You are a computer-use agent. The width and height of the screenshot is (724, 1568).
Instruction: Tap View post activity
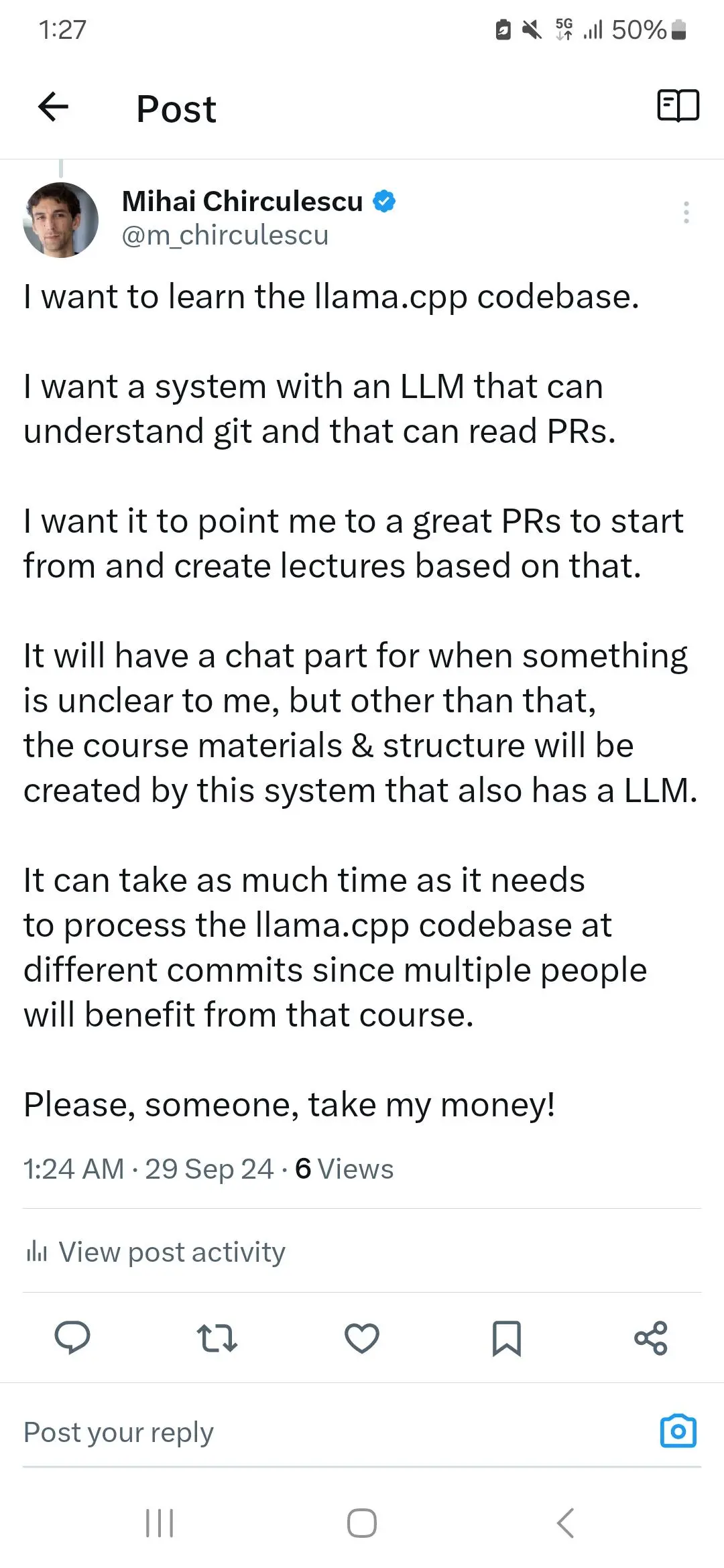pyautogui.click(x=156, y=1252)
